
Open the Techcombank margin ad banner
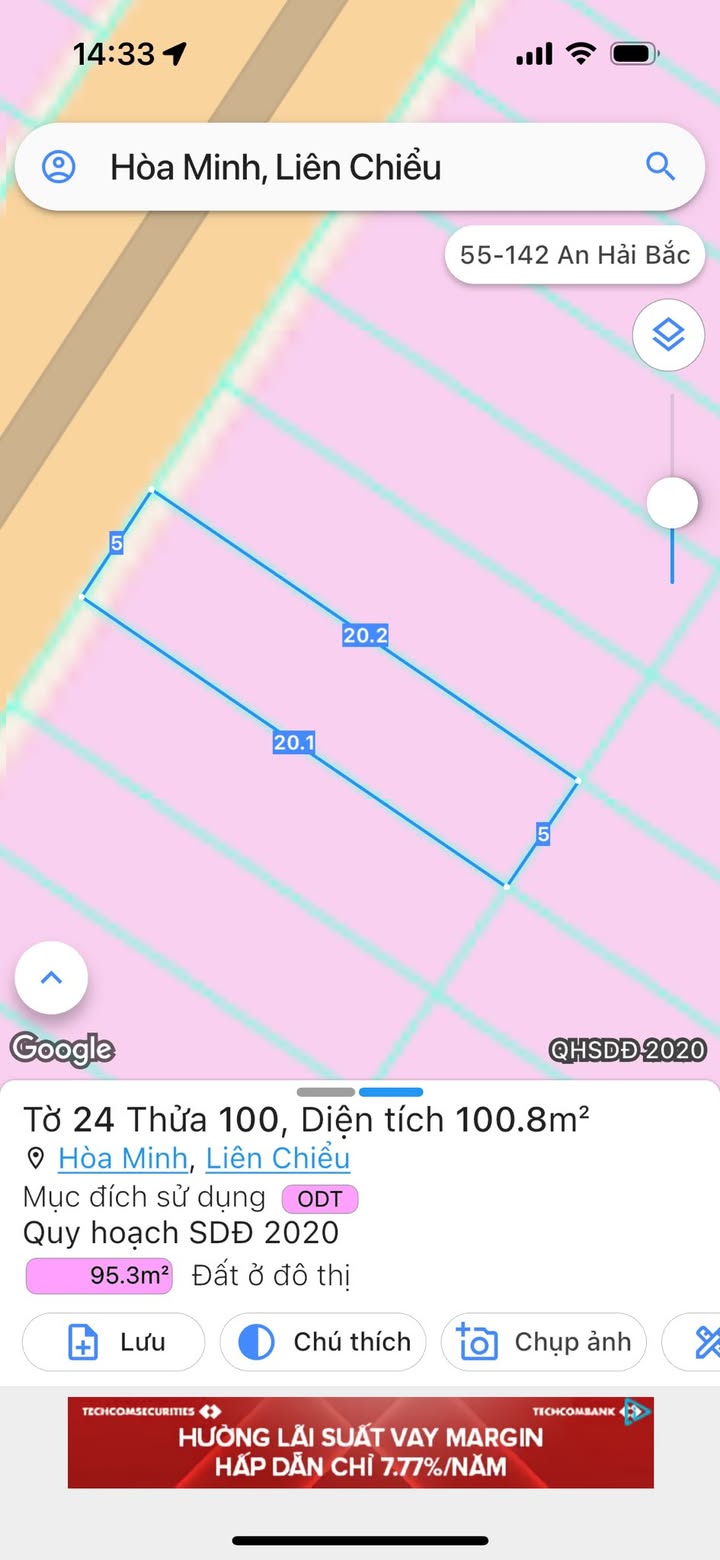tap(360, 1442)
